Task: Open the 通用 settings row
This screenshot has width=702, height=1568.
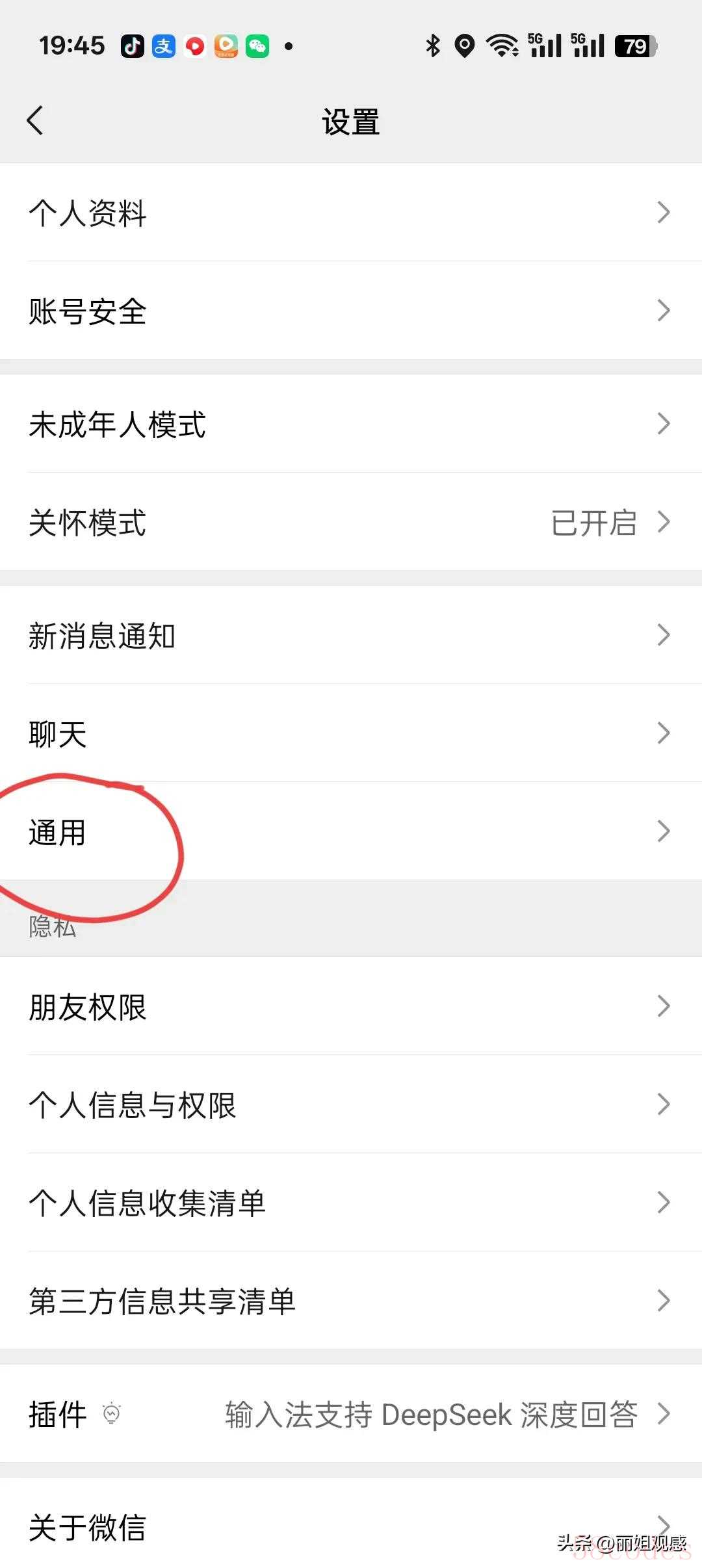Action: (351, 831)
